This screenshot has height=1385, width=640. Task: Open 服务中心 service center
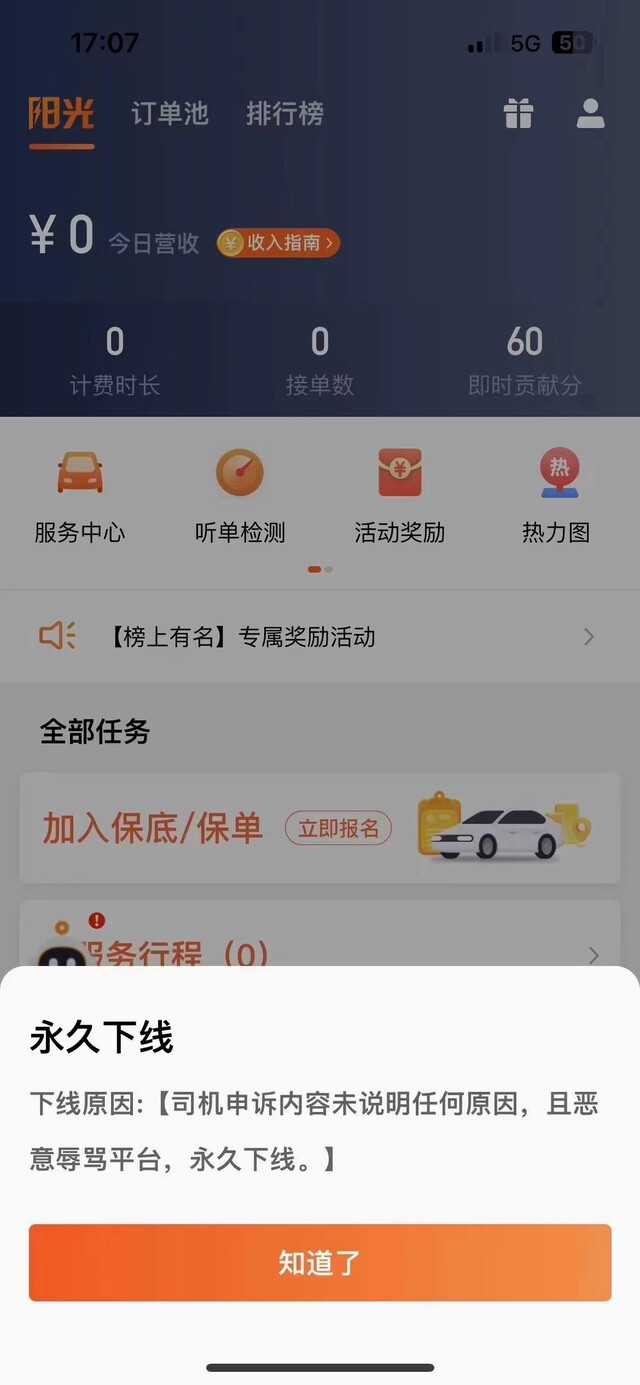(80, 497)
